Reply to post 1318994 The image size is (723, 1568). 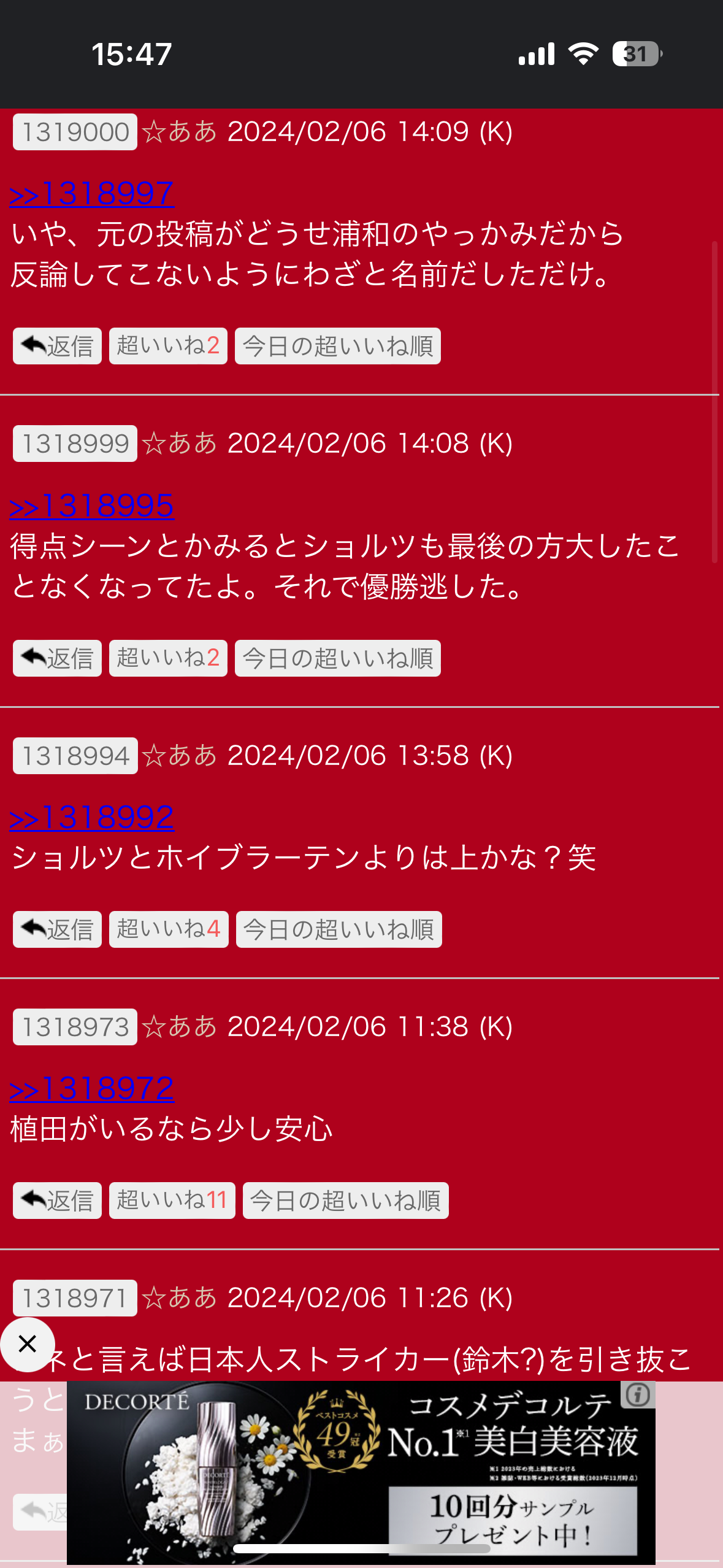[x=57, y=929]
